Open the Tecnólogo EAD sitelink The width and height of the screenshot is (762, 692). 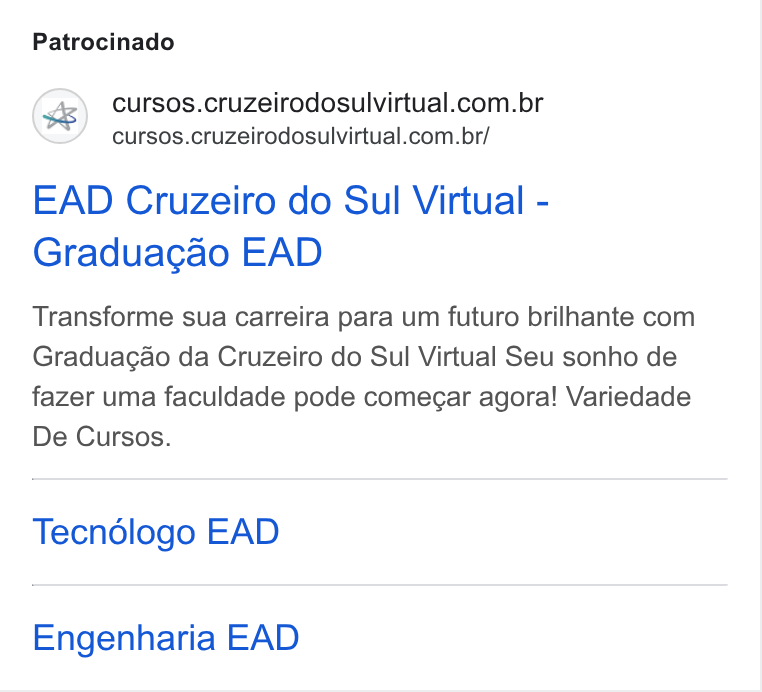(x=156, y=532)
